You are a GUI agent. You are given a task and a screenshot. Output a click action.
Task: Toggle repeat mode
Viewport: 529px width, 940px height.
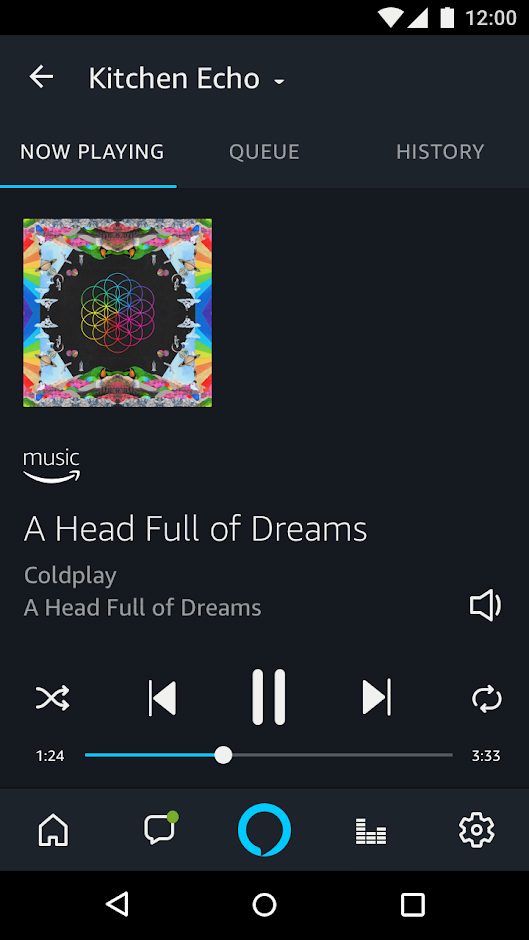(x=486, y=699)
